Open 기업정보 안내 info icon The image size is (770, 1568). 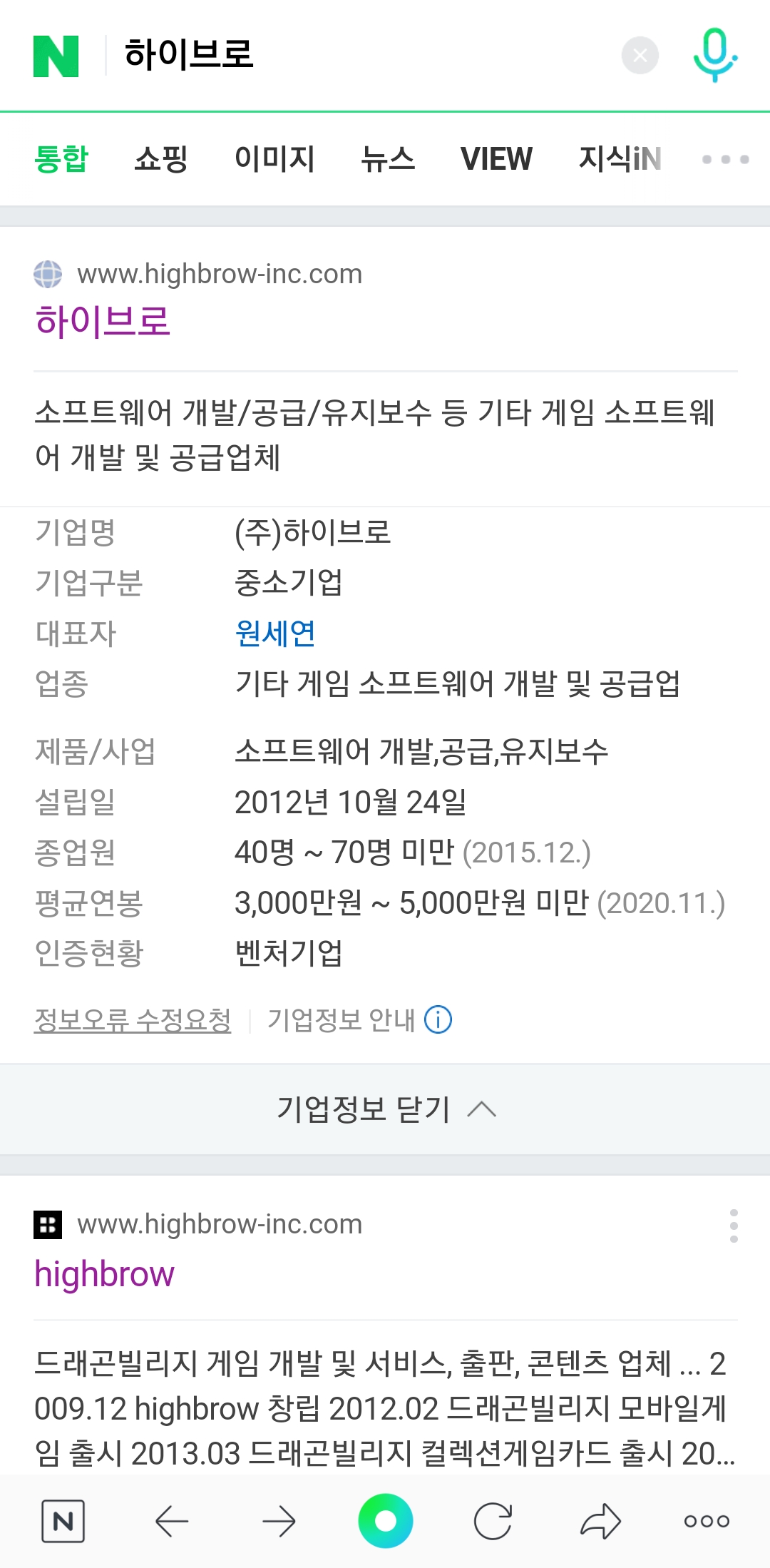tap(438, 1019)
